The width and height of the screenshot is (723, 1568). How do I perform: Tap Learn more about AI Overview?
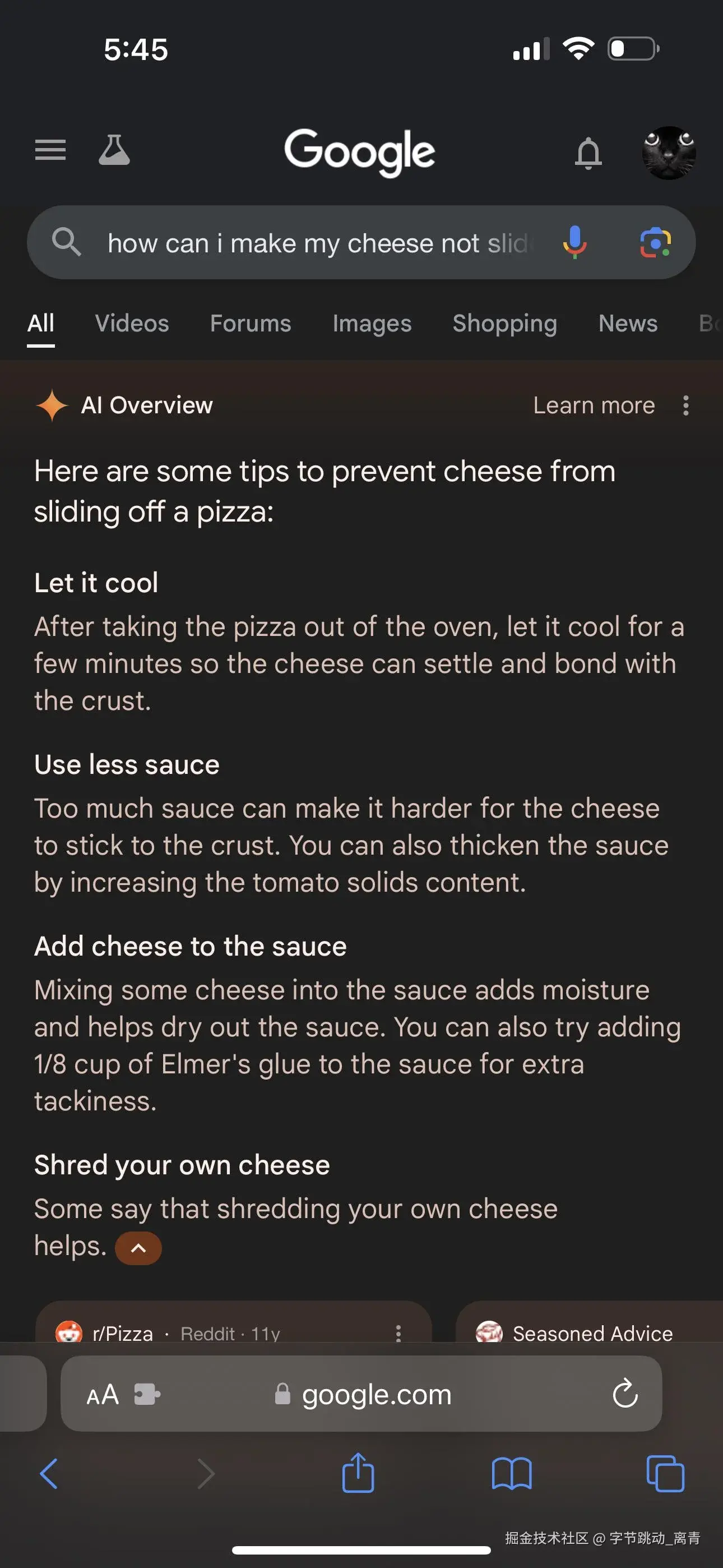(594, 405)
